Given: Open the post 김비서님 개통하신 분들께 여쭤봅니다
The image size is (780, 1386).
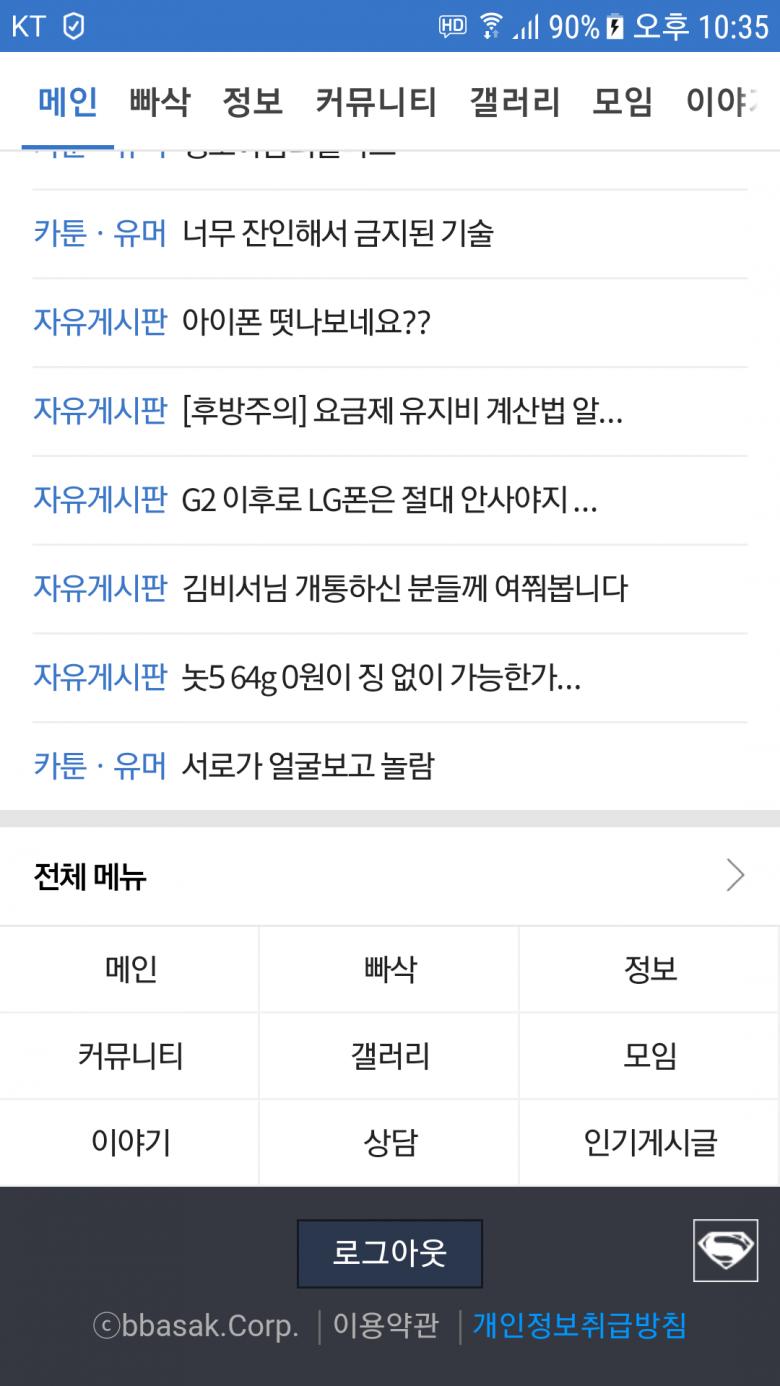Looking at the screenshot, I should coord(390,589).
